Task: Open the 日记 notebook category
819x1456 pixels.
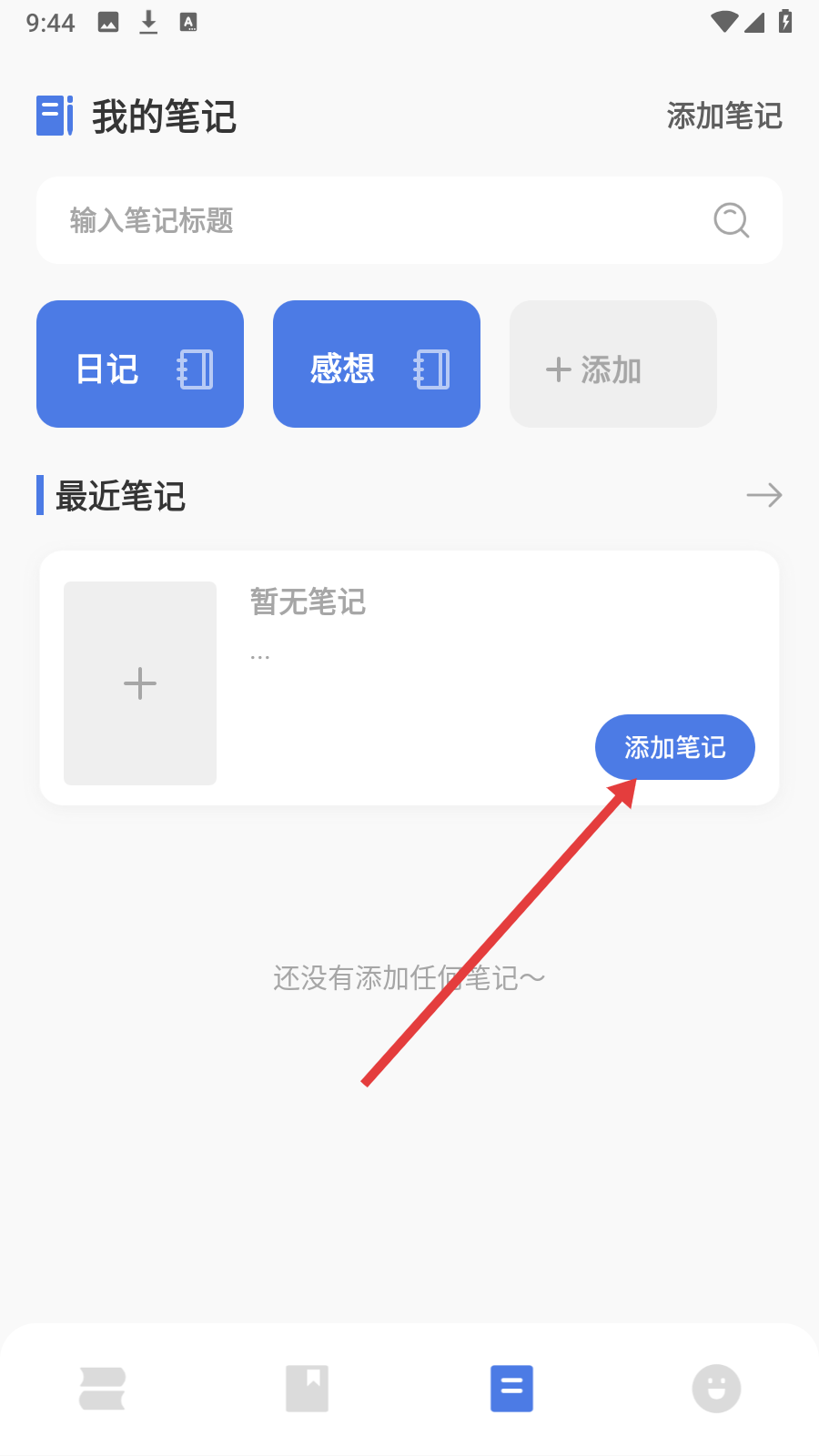Action: pos(140,364)
